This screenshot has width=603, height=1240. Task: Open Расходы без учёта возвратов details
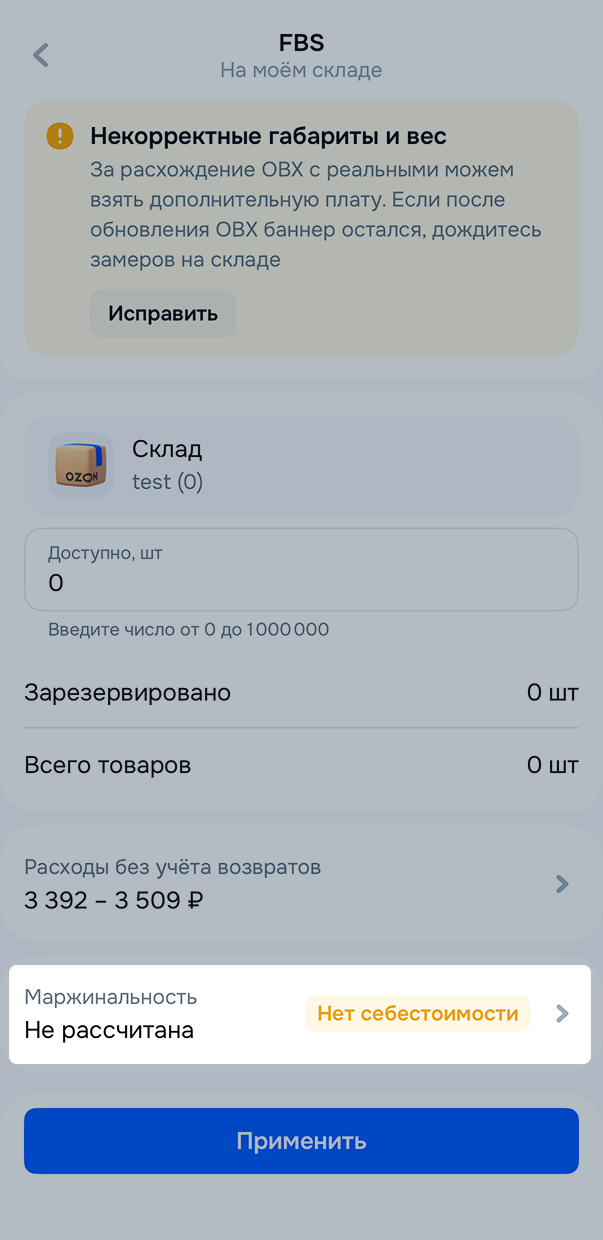pyautogui.click(x=301, y=884)
